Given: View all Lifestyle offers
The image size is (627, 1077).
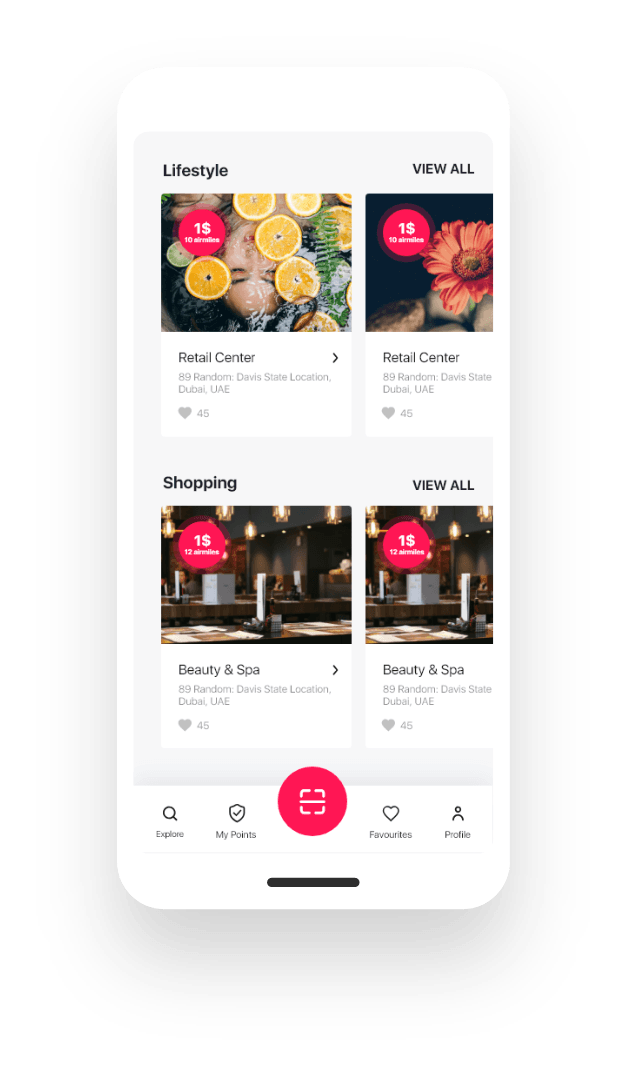Looking at the screenshot, I should (443, 169).
